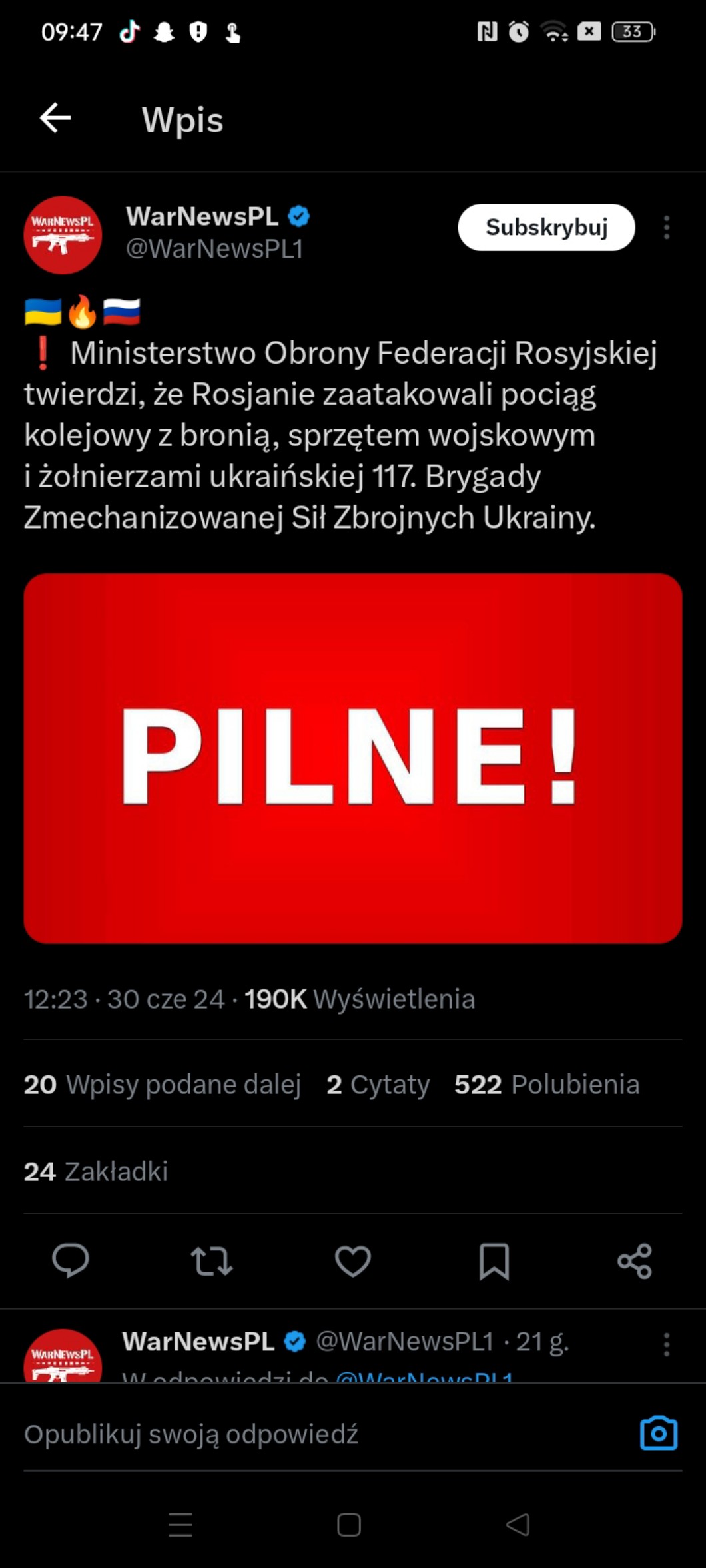This screenshot has height=1568, width=706.
Task: Open overflow menu on the WarNewsPL reply
Action: (x=666, y=1344)
